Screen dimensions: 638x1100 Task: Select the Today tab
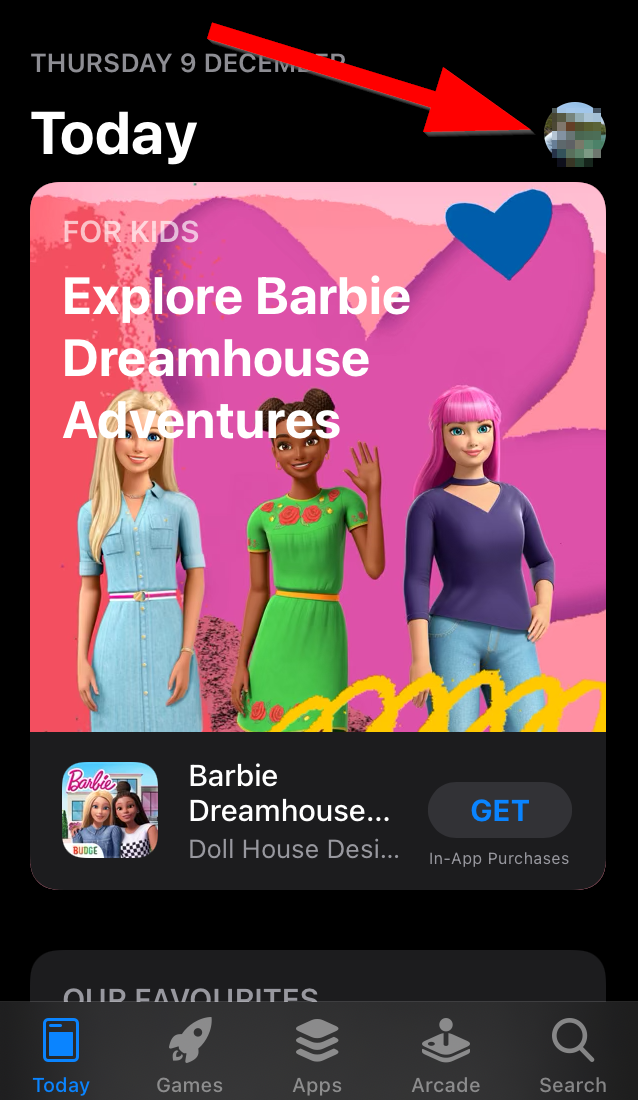pyautogui.click(x=61, y=1055)
